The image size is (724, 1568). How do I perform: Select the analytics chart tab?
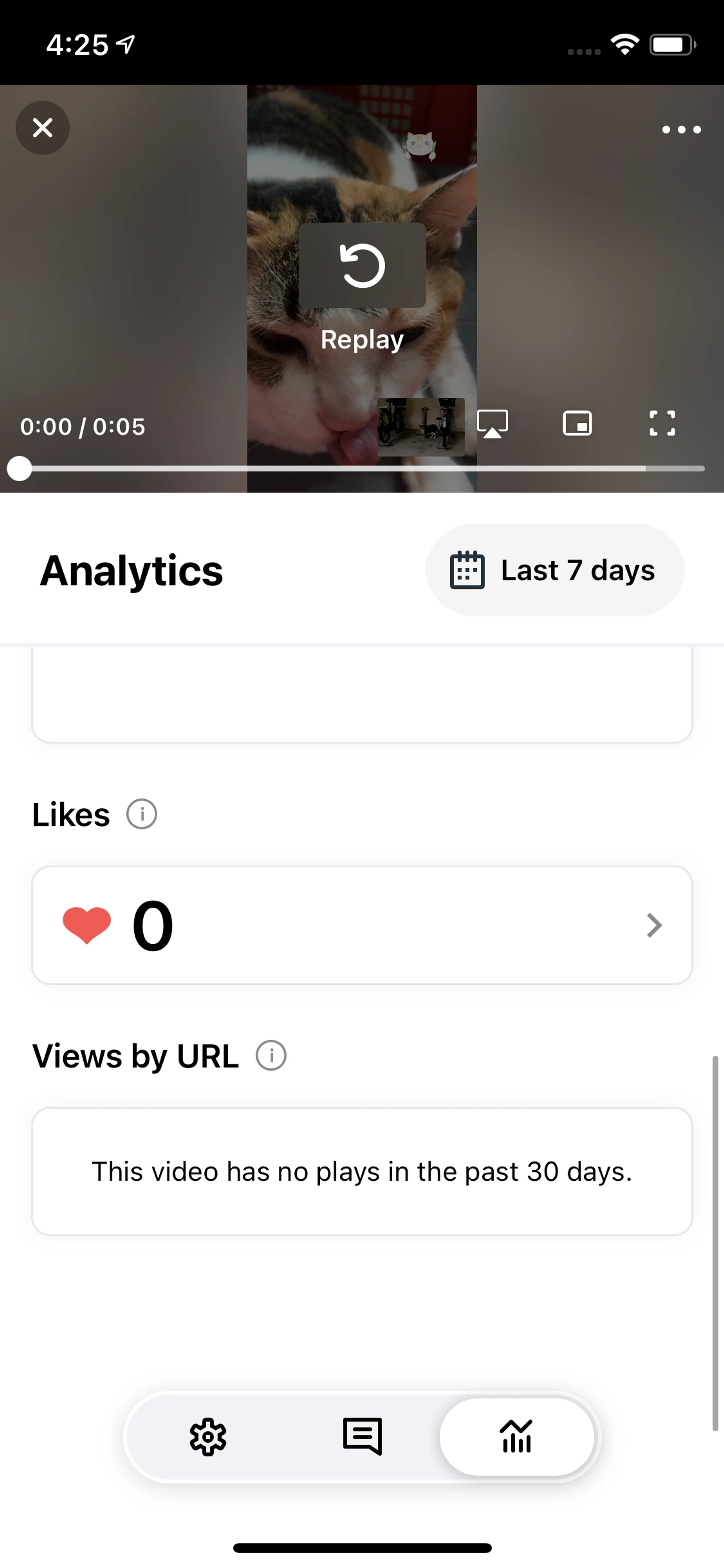click(517, 1436)
